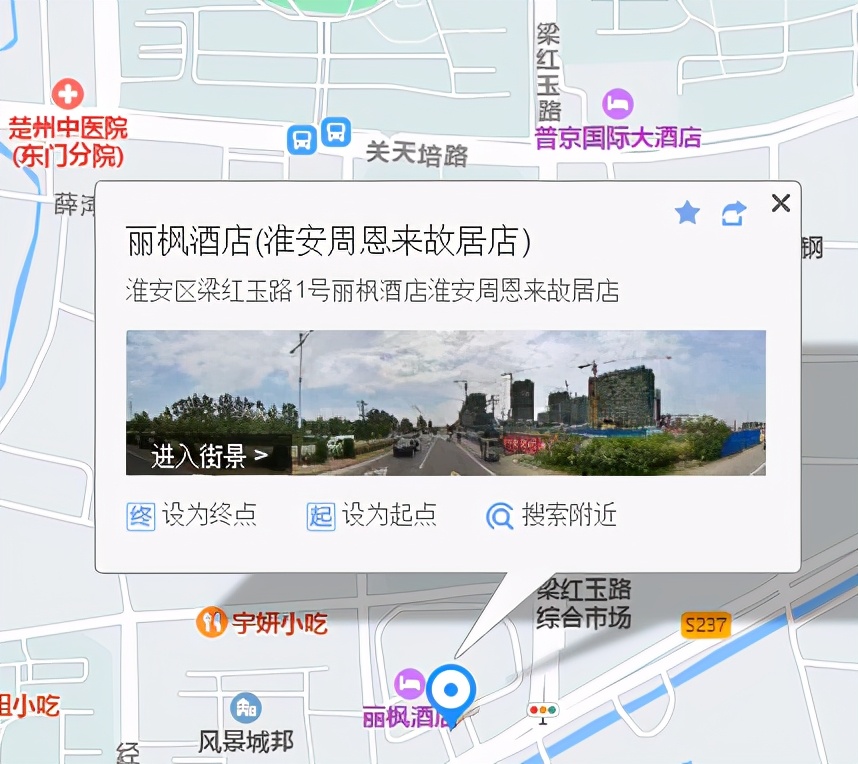This screenshot has height=764, width=858.
Task: Favorite this hotel with the star icon
Action: coord(687,212)
